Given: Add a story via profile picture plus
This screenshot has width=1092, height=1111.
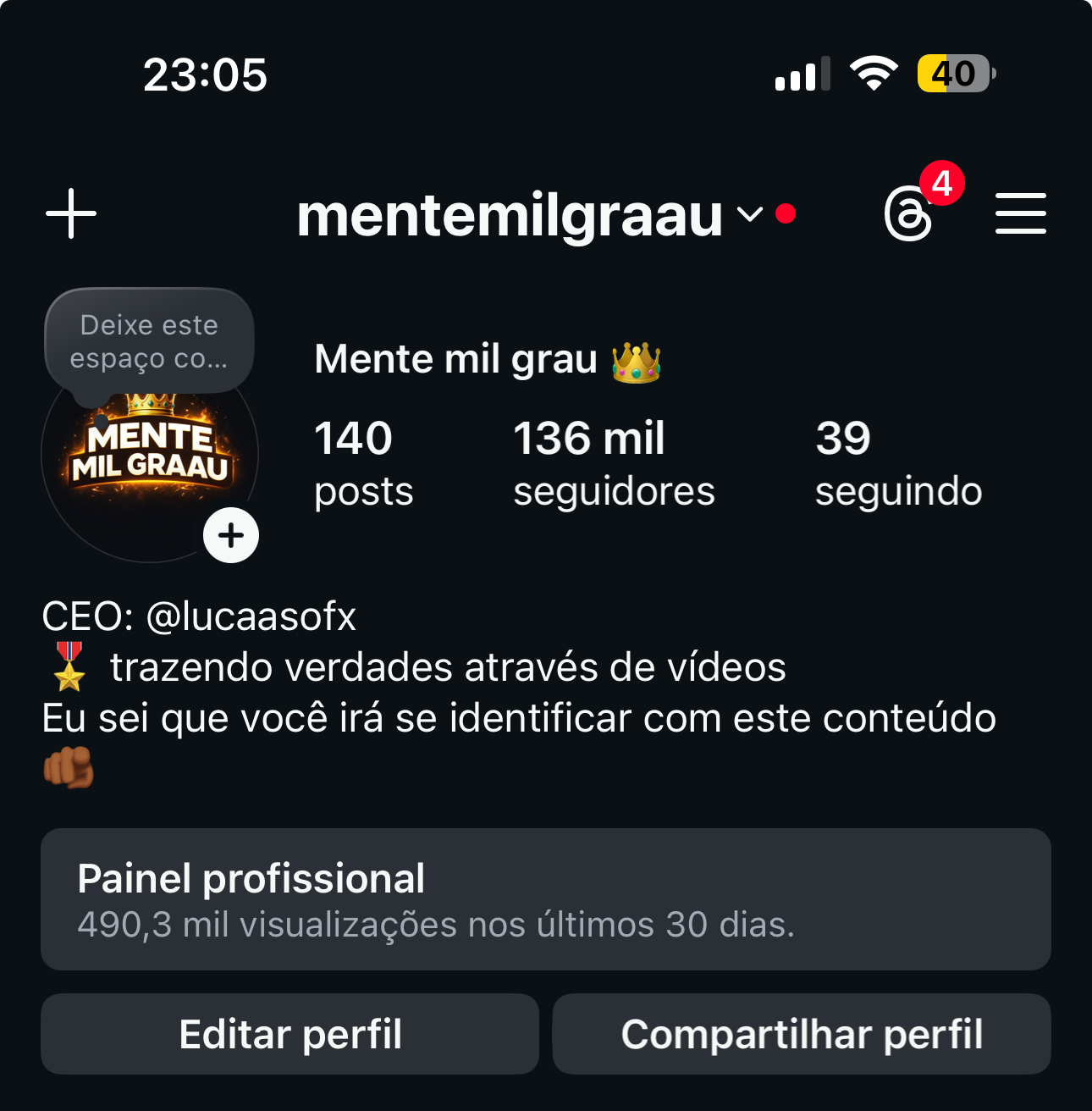Looking at the screenshot, I should coord(231,536).
